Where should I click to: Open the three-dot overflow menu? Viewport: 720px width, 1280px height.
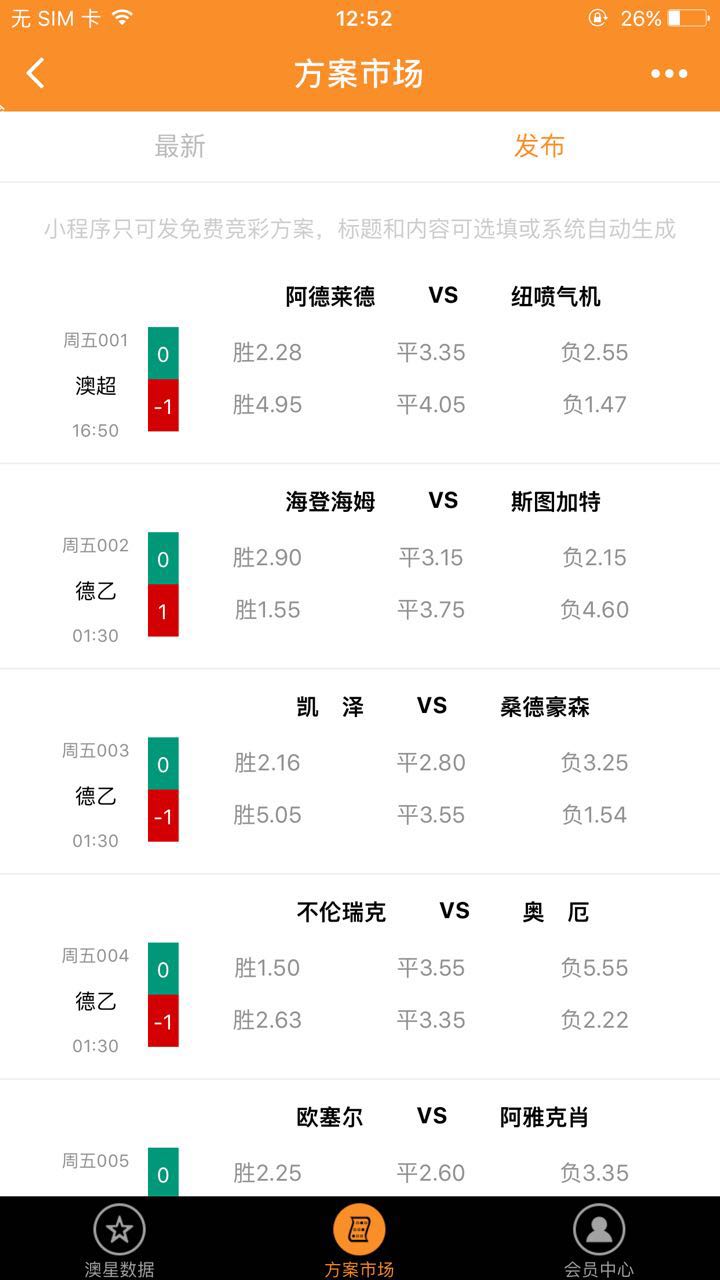point(669,73)
